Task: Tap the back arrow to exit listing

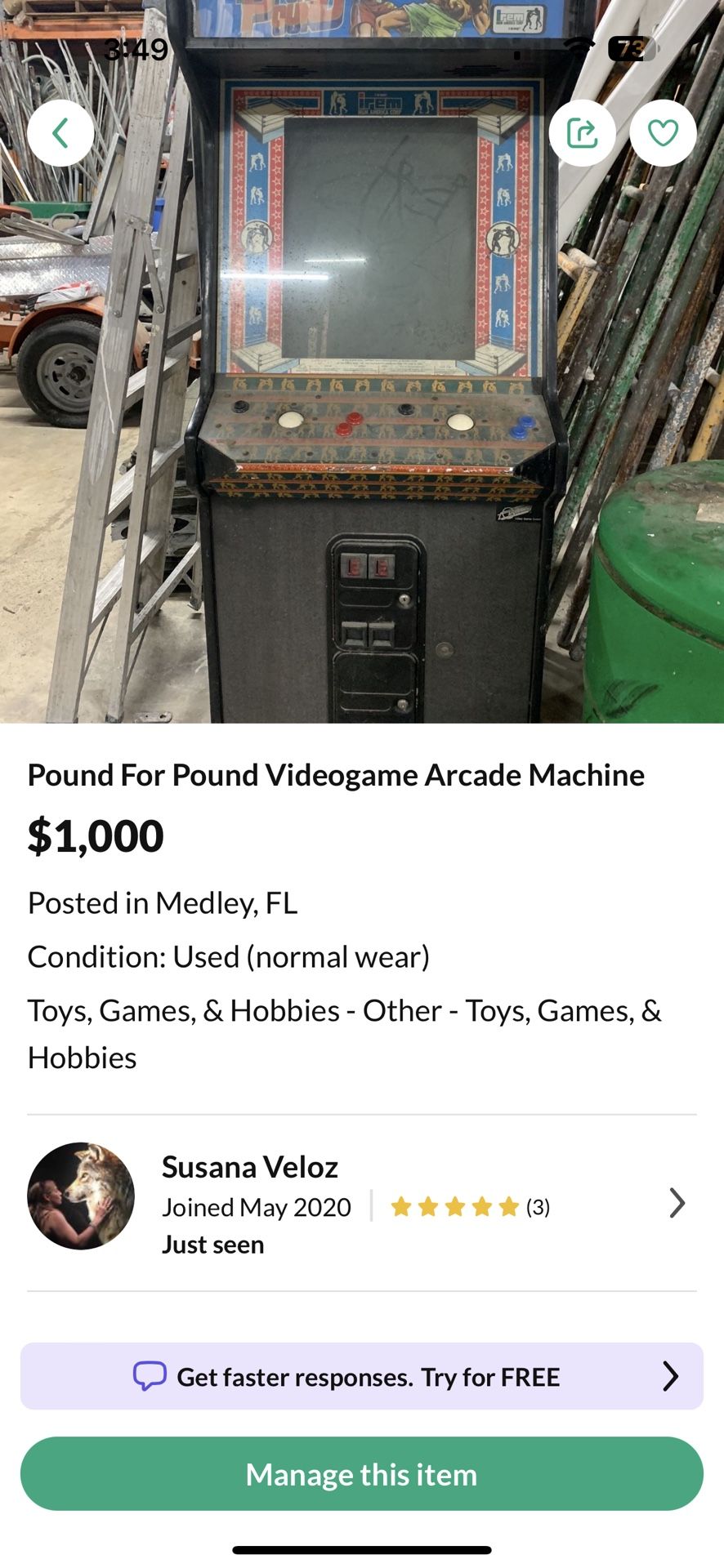Action: tap(61, 133)
